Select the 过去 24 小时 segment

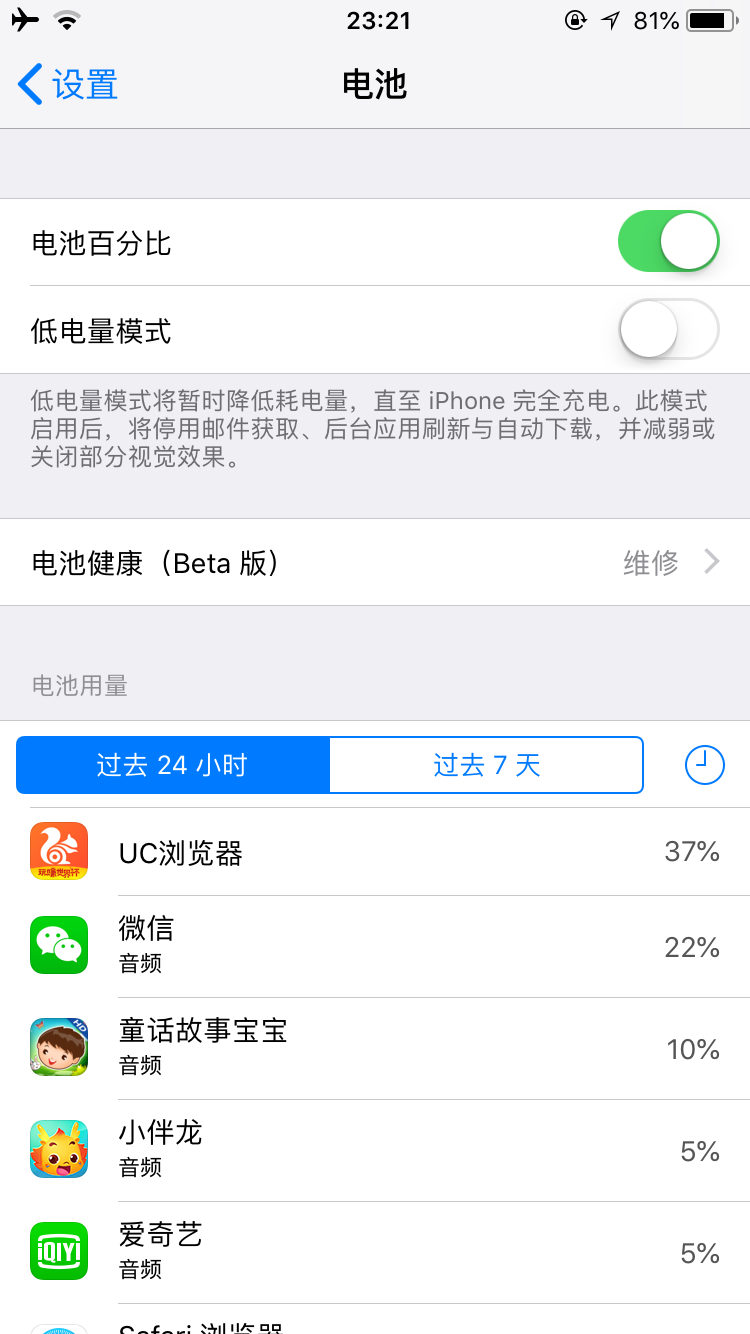click(173, 765)
